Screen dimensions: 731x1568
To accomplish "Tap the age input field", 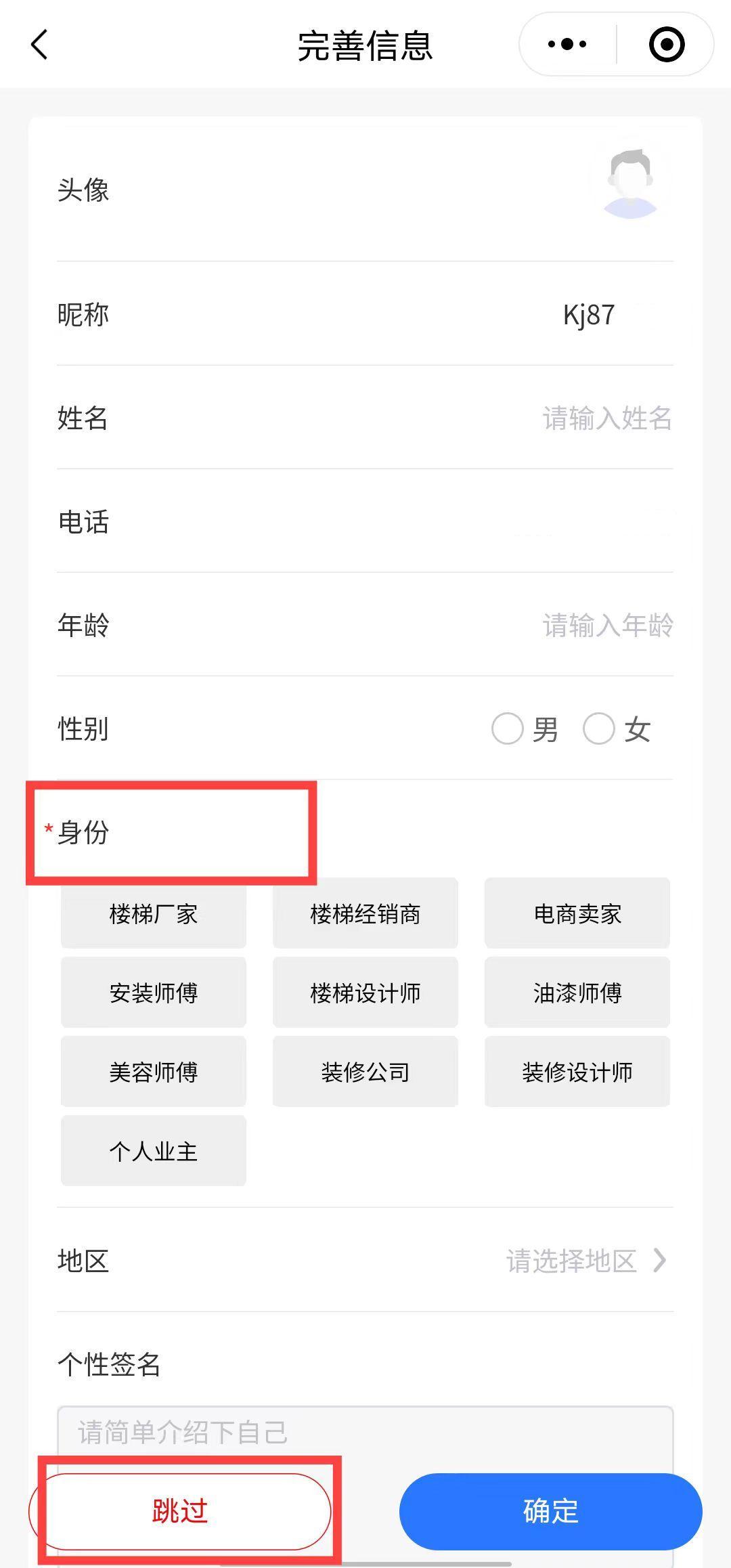I will tap(606, 626).
